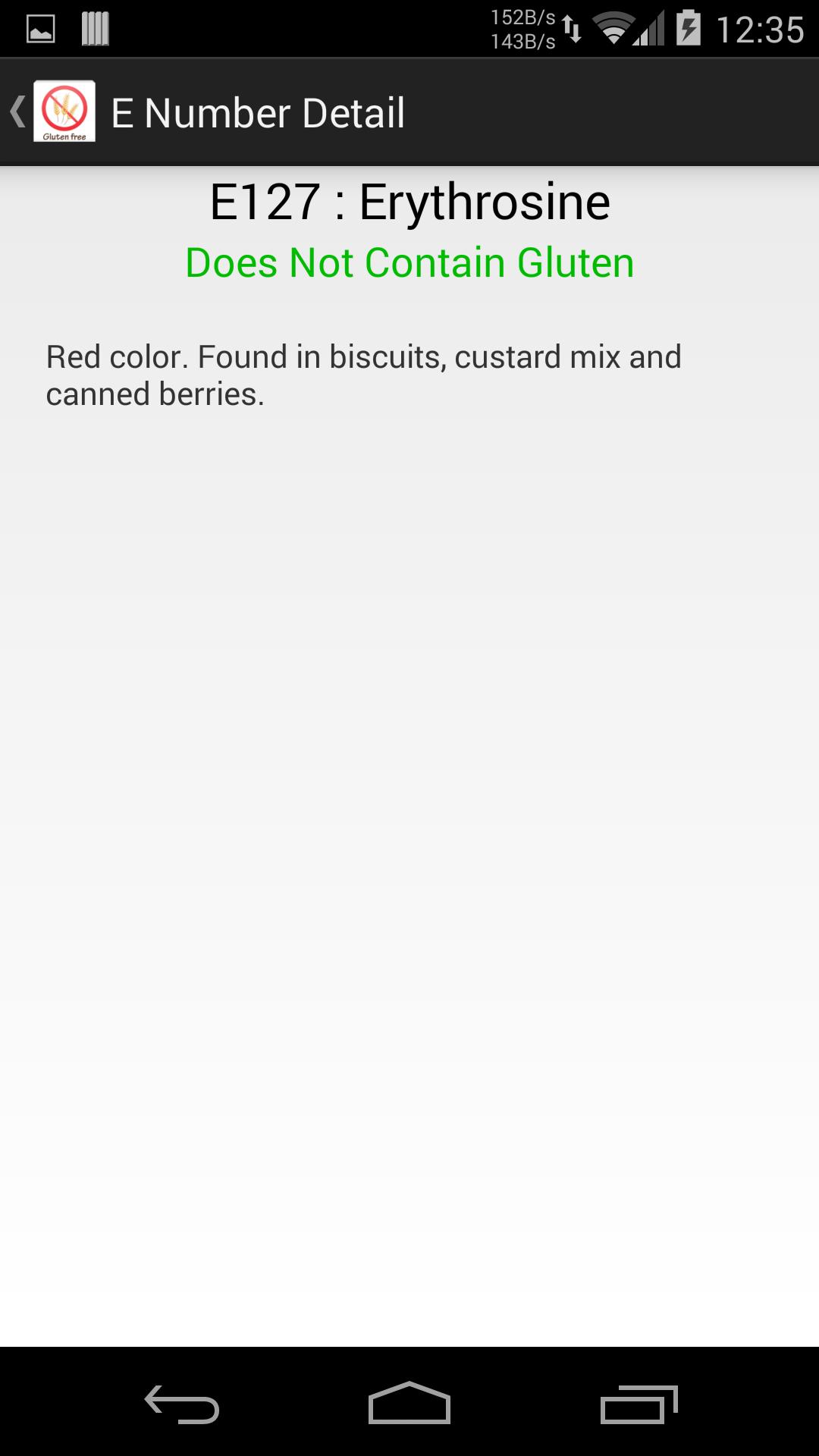The width and height of the screenshot is (819, 1456).
Task: Open the recent apps overview
Action: [x=639, y=1404]
